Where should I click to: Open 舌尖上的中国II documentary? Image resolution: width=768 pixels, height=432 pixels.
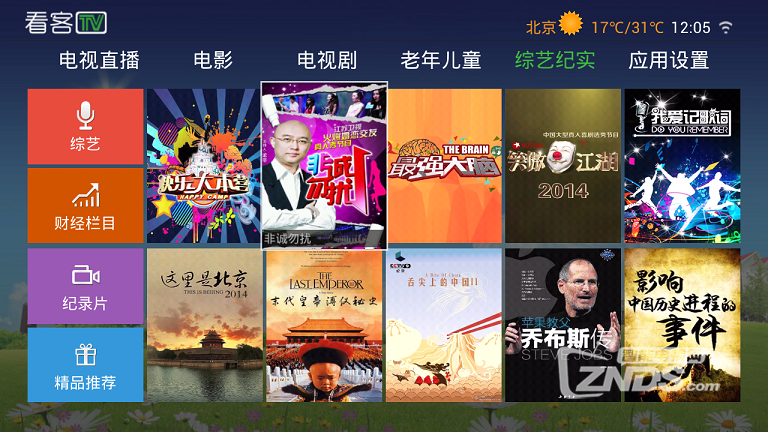[x=444, y=325]
